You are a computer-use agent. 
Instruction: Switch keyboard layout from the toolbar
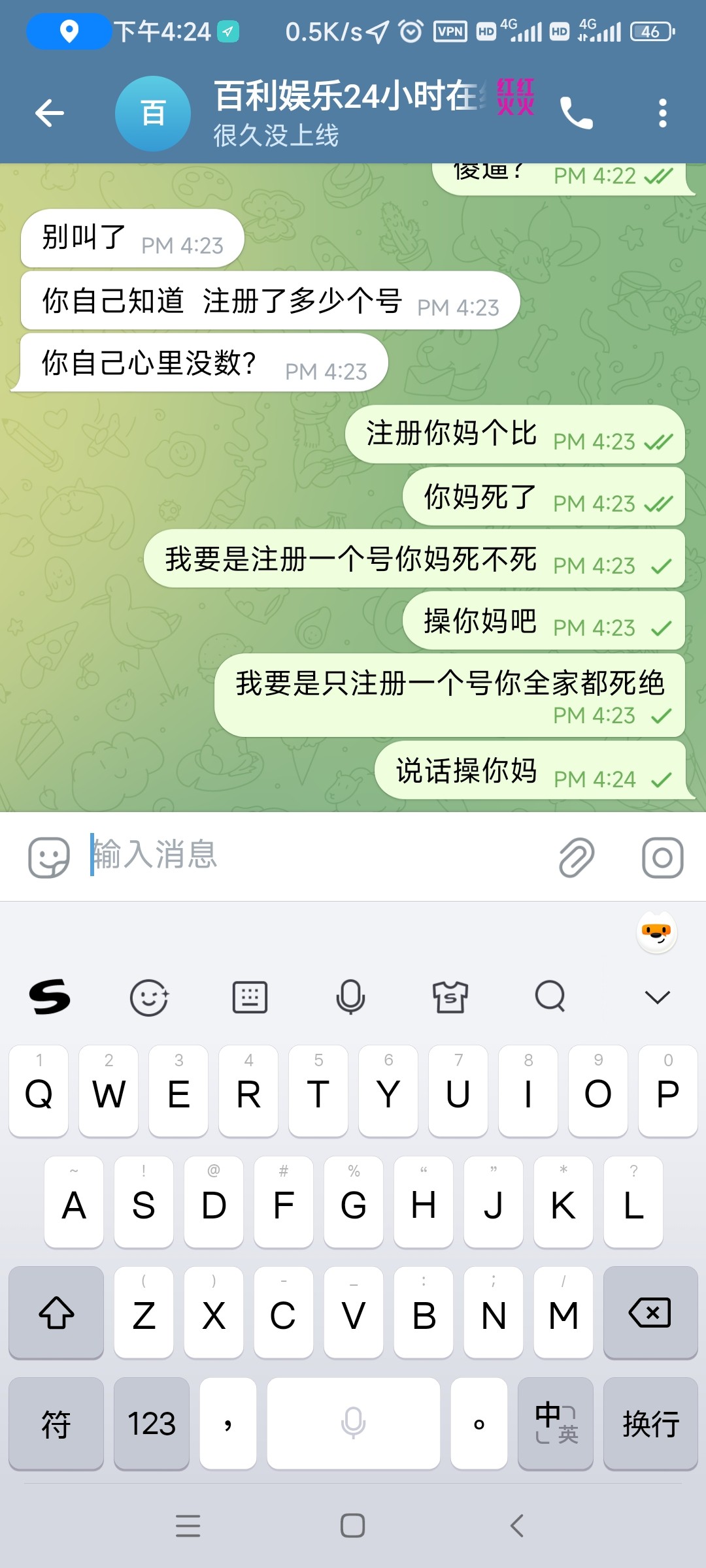(250, 997)
